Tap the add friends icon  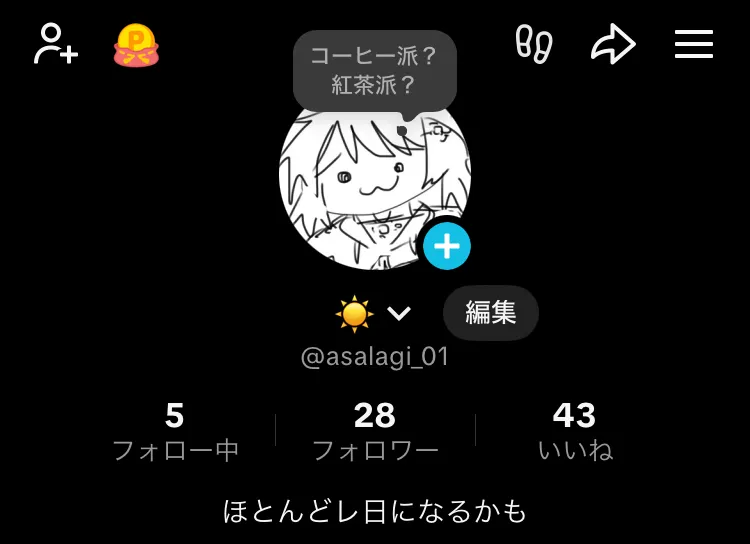click(x=55, y=44)
